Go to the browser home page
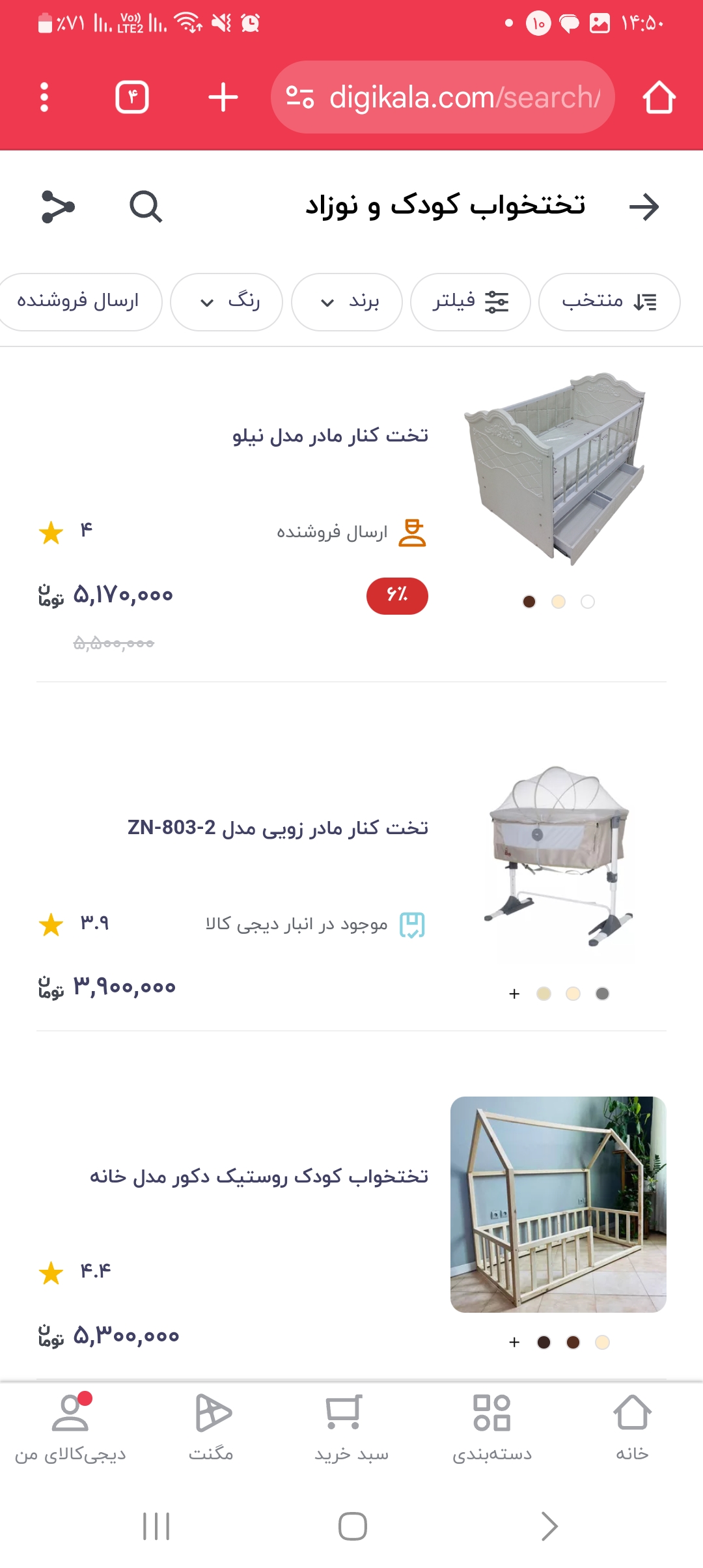 tap(659, 98)
